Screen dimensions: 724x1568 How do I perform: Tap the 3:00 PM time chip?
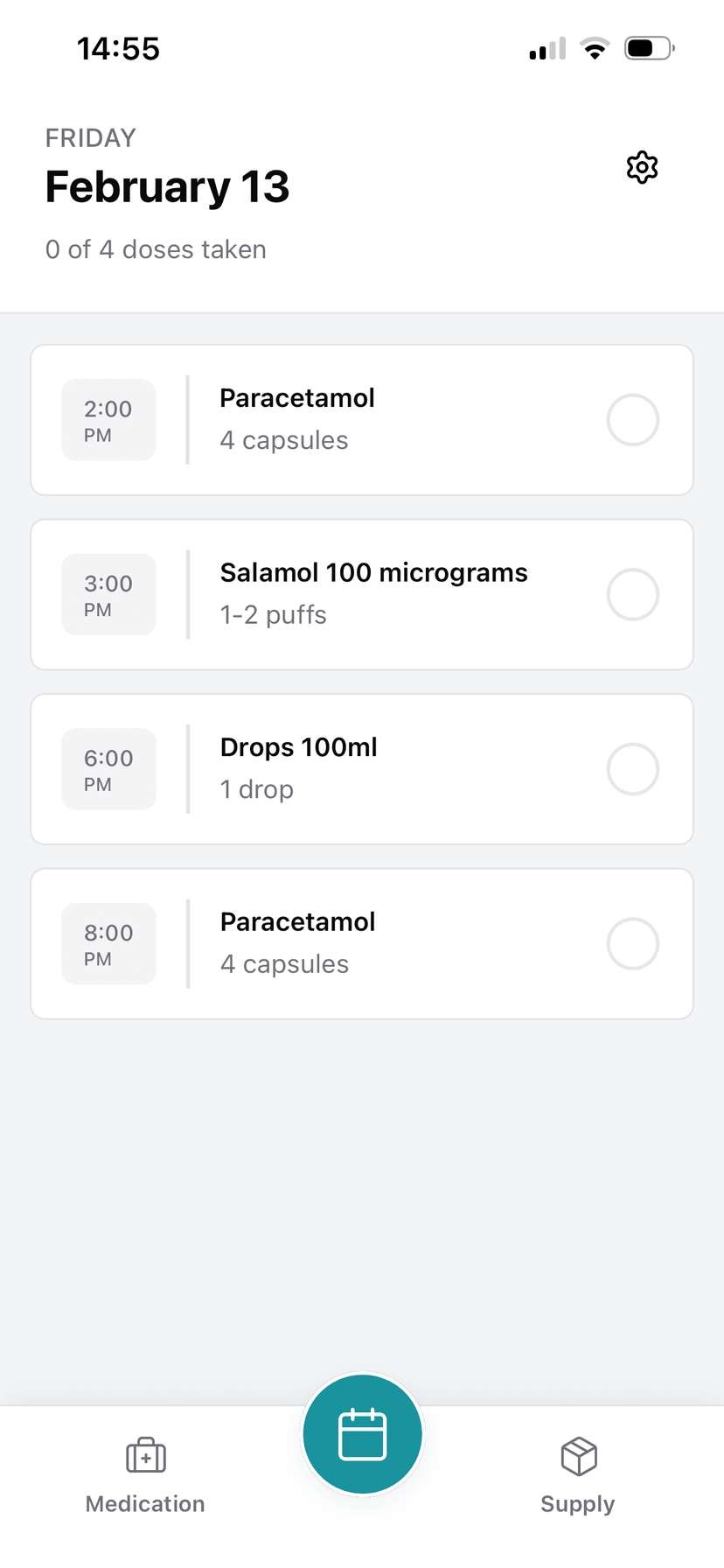[108, 594]
